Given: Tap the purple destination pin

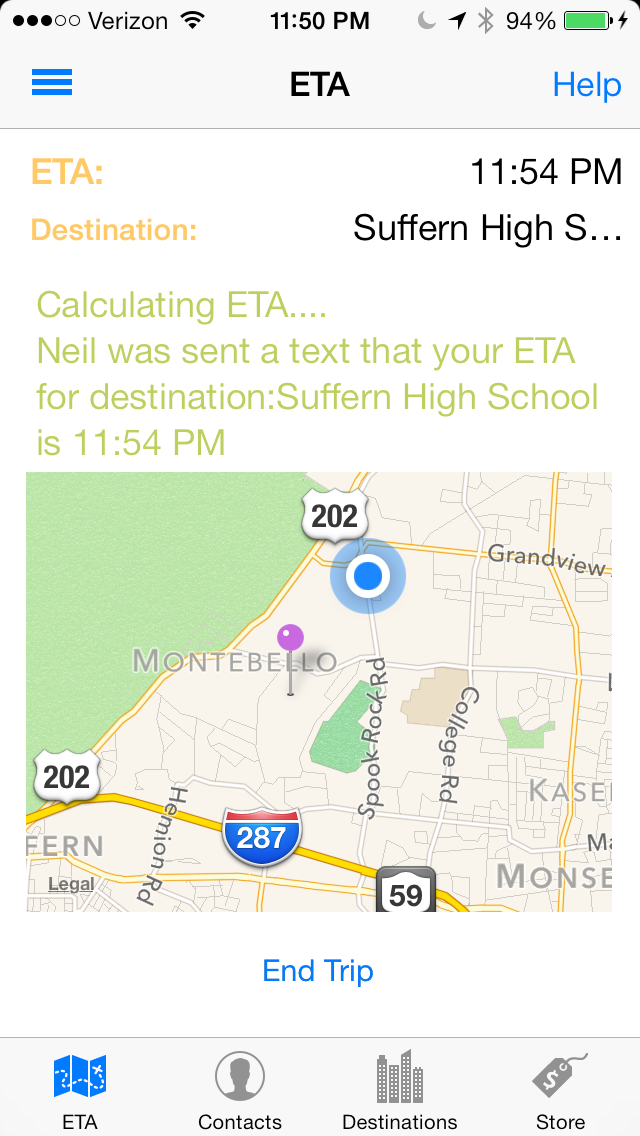Looking at the screenshot, I should click(290, 640).
